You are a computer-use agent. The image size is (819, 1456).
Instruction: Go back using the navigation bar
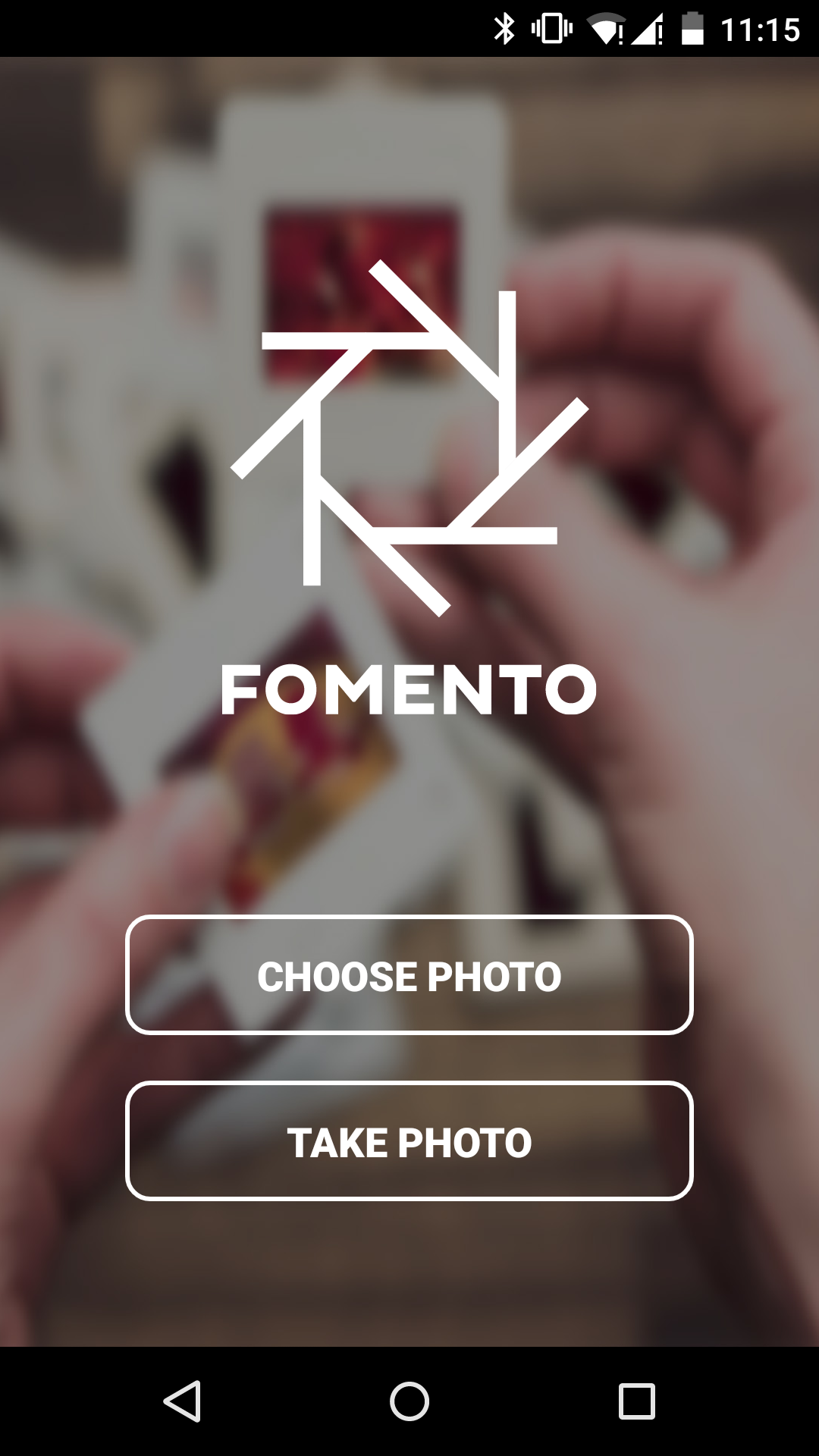tap(183, 1401)
